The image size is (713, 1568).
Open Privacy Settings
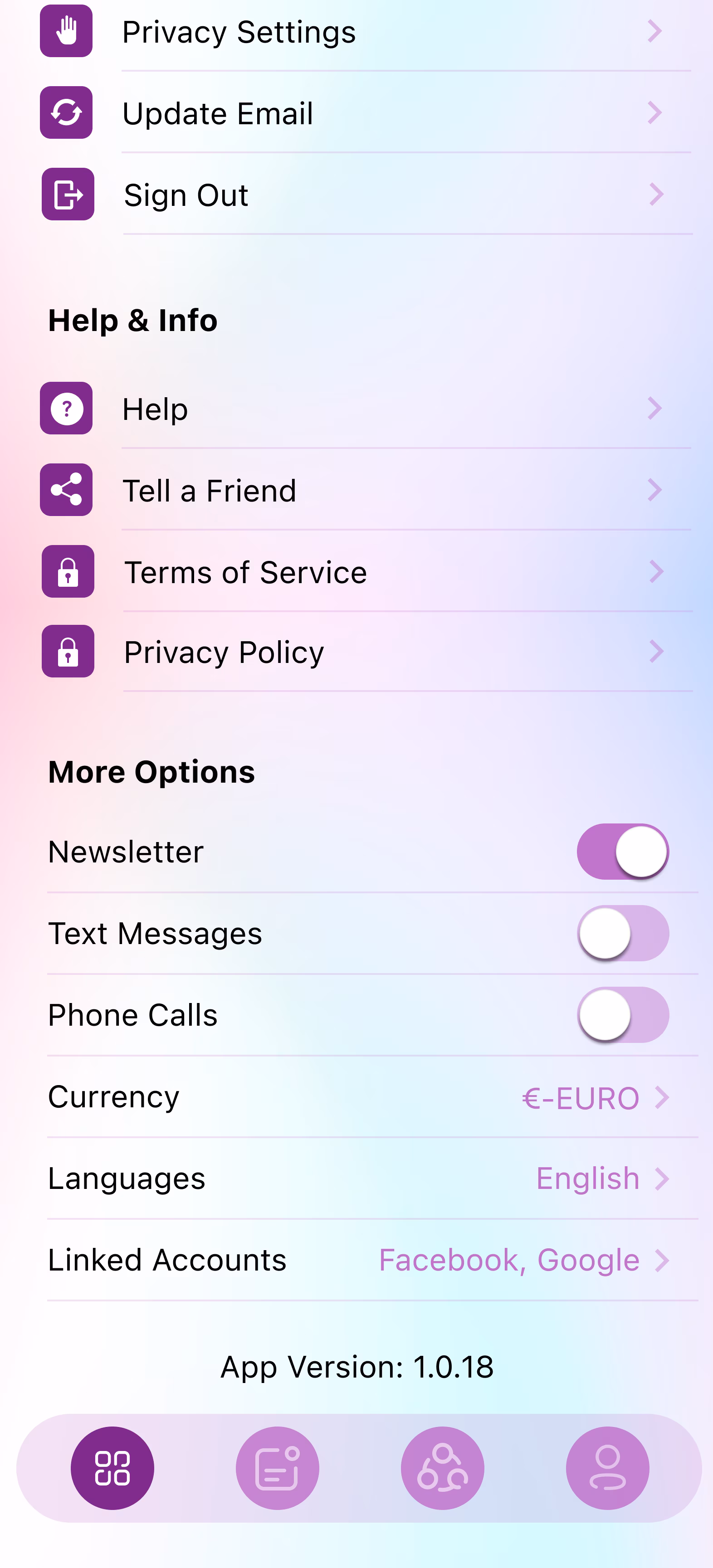click(365, 32)
